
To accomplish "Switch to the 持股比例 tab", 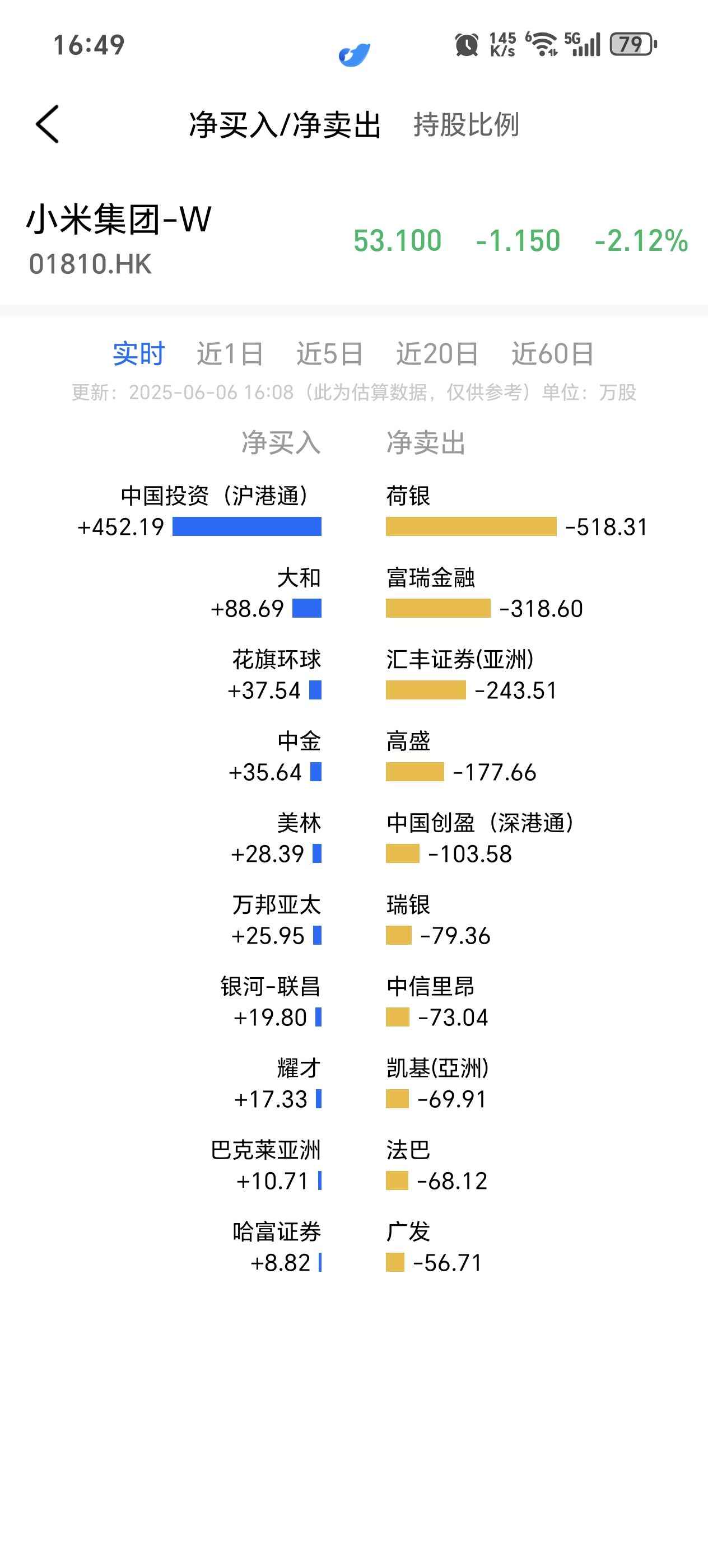I will tap(467, 125).
